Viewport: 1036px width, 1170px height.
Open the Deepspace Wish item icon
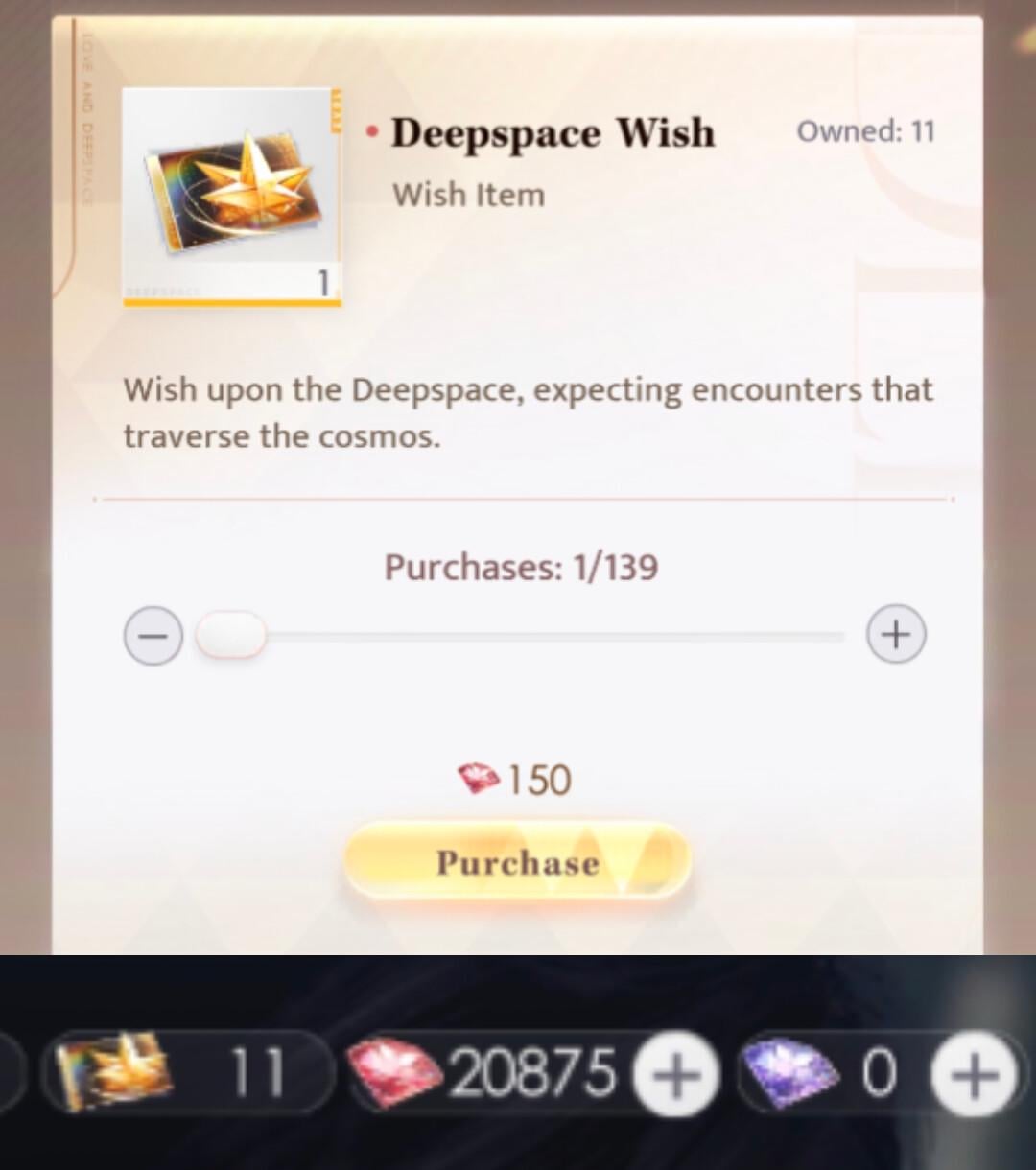point(232,198)
